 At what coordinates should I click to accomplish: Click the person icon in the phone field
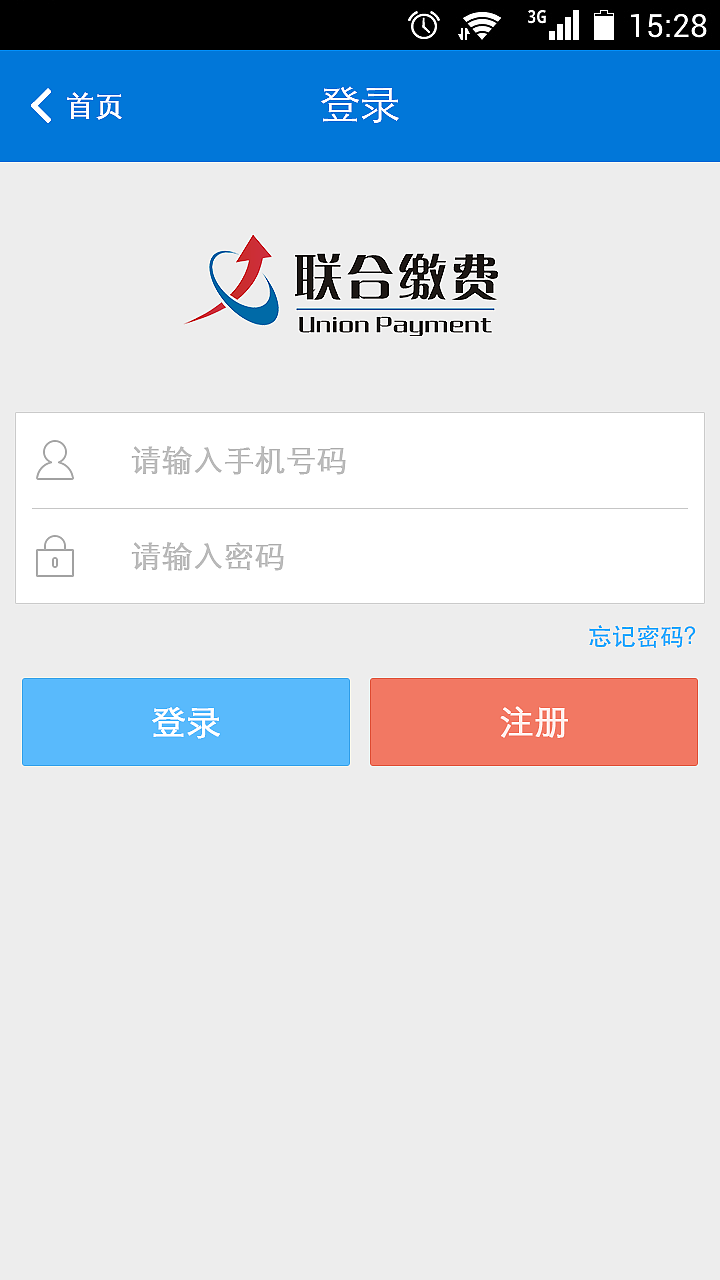click(x=55, y=461)
